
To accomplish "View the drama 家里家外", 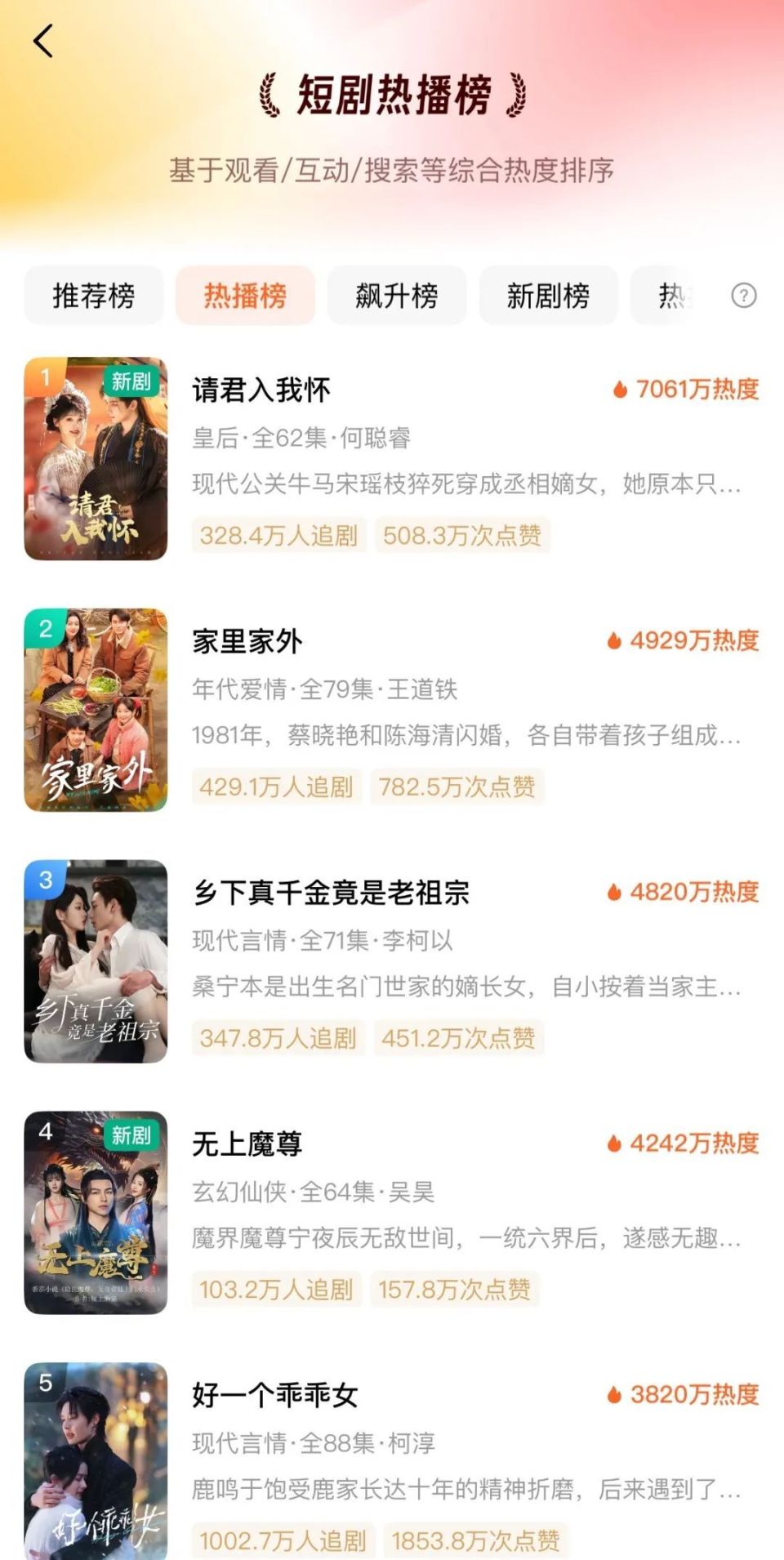I will point(247,642).
